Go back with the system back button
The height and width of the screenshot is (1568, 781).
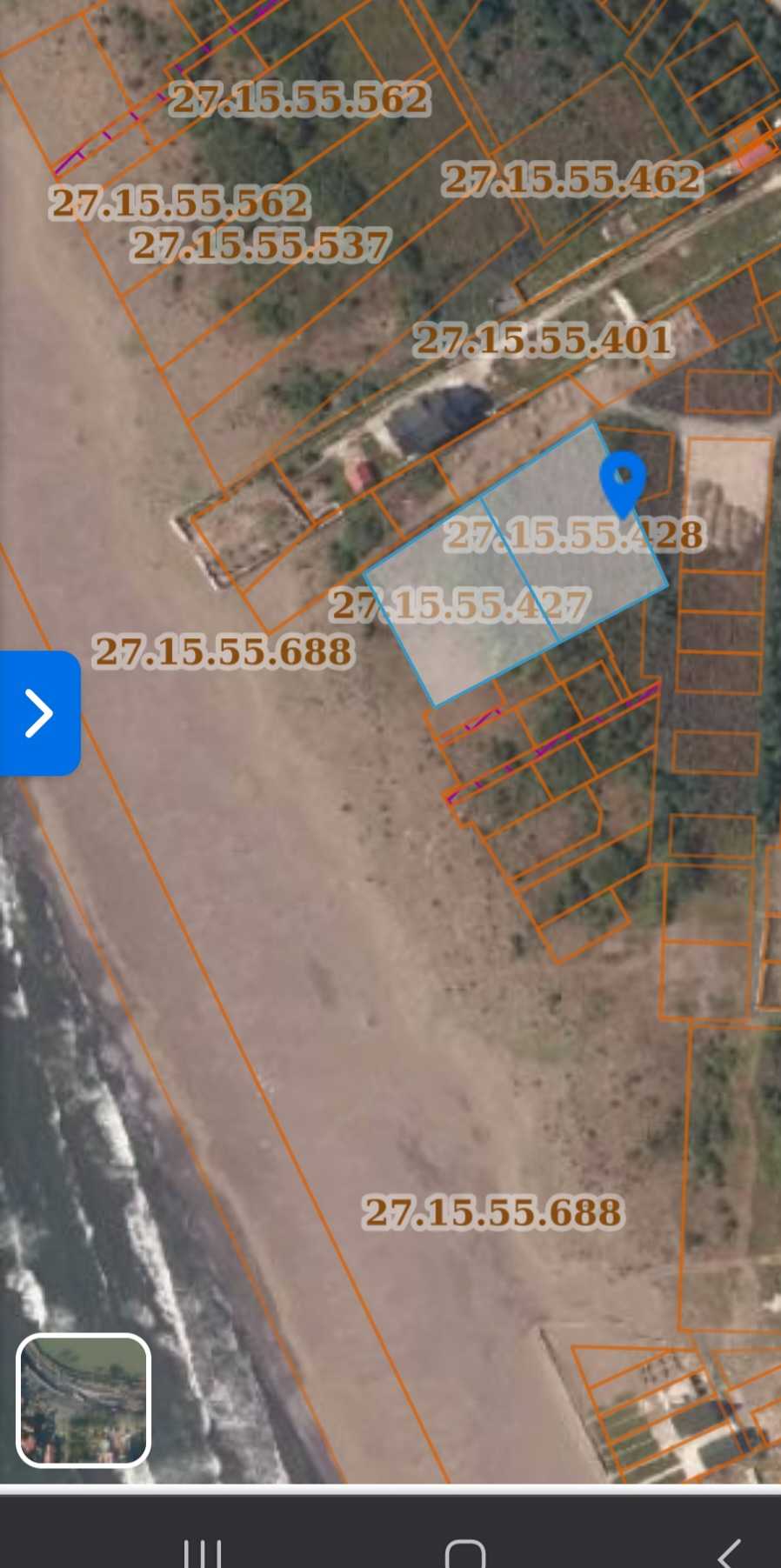click(x=729, y=1552)
